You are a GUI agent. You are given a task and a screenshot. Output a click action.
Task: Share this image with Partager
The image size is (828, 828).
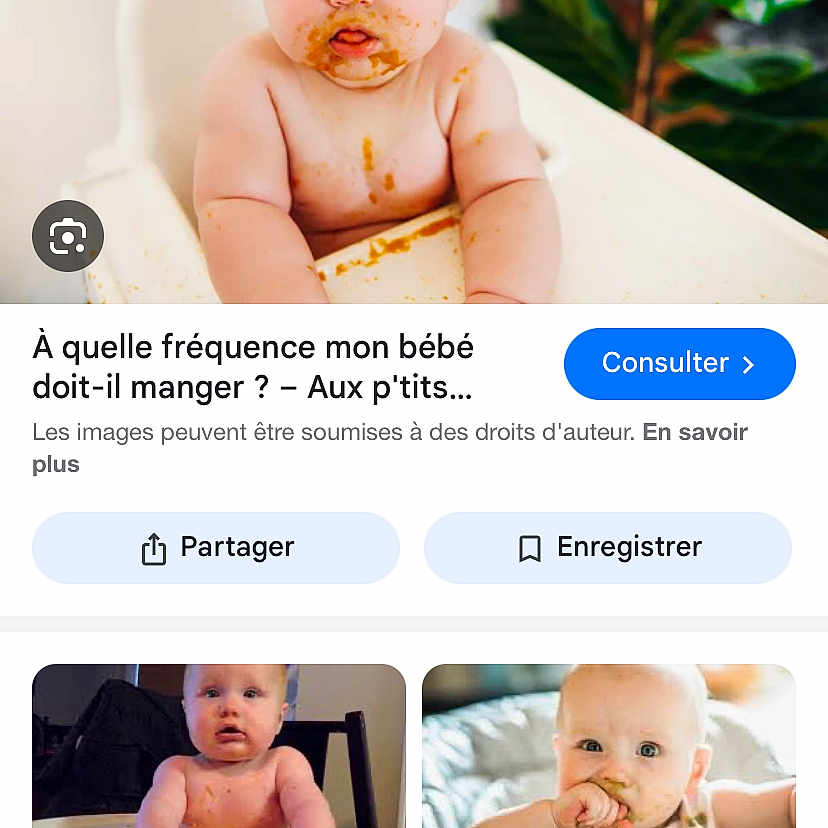click(x=216, y=548)
